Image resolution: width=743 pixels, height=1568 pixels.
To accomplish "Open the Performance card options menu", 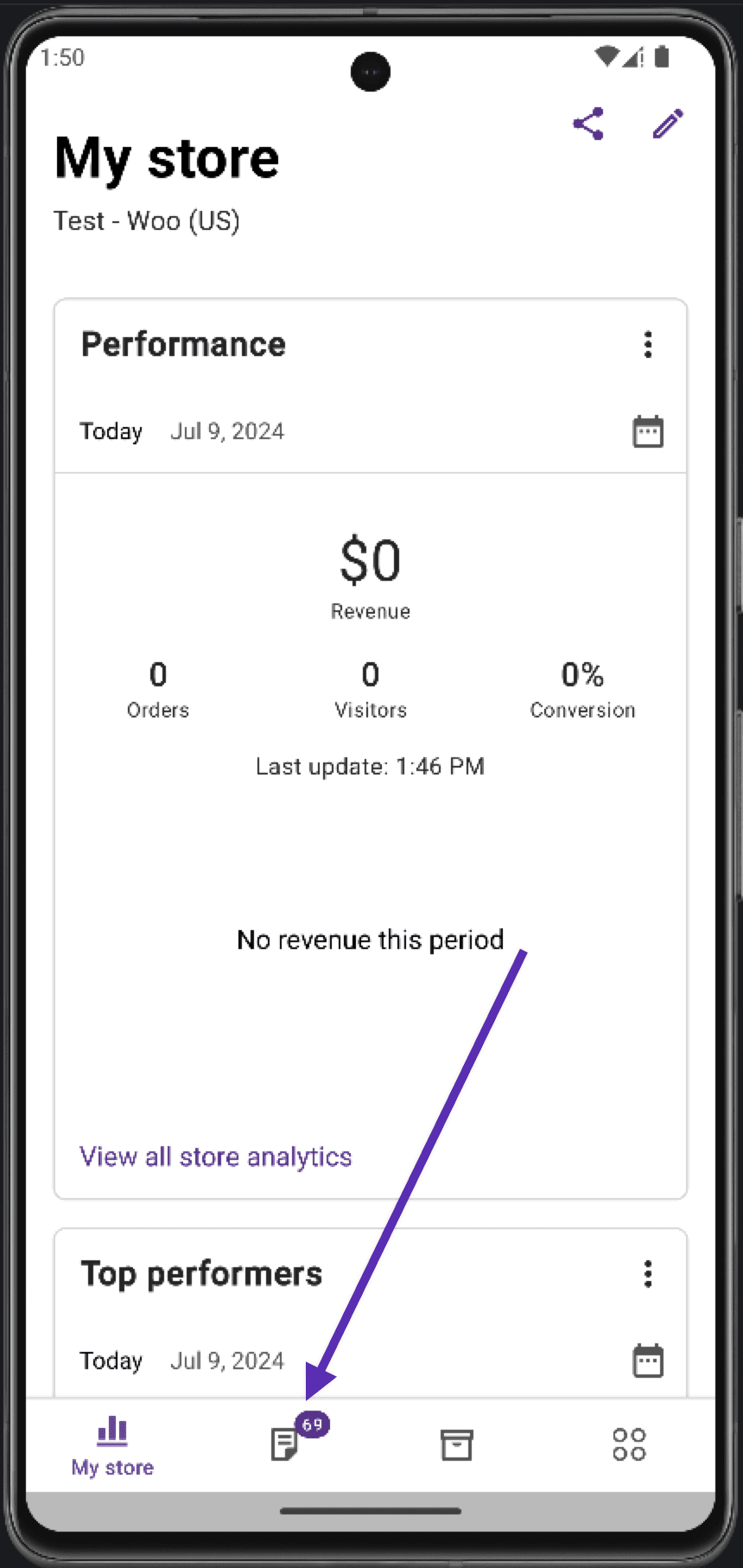I will [648, 344].
